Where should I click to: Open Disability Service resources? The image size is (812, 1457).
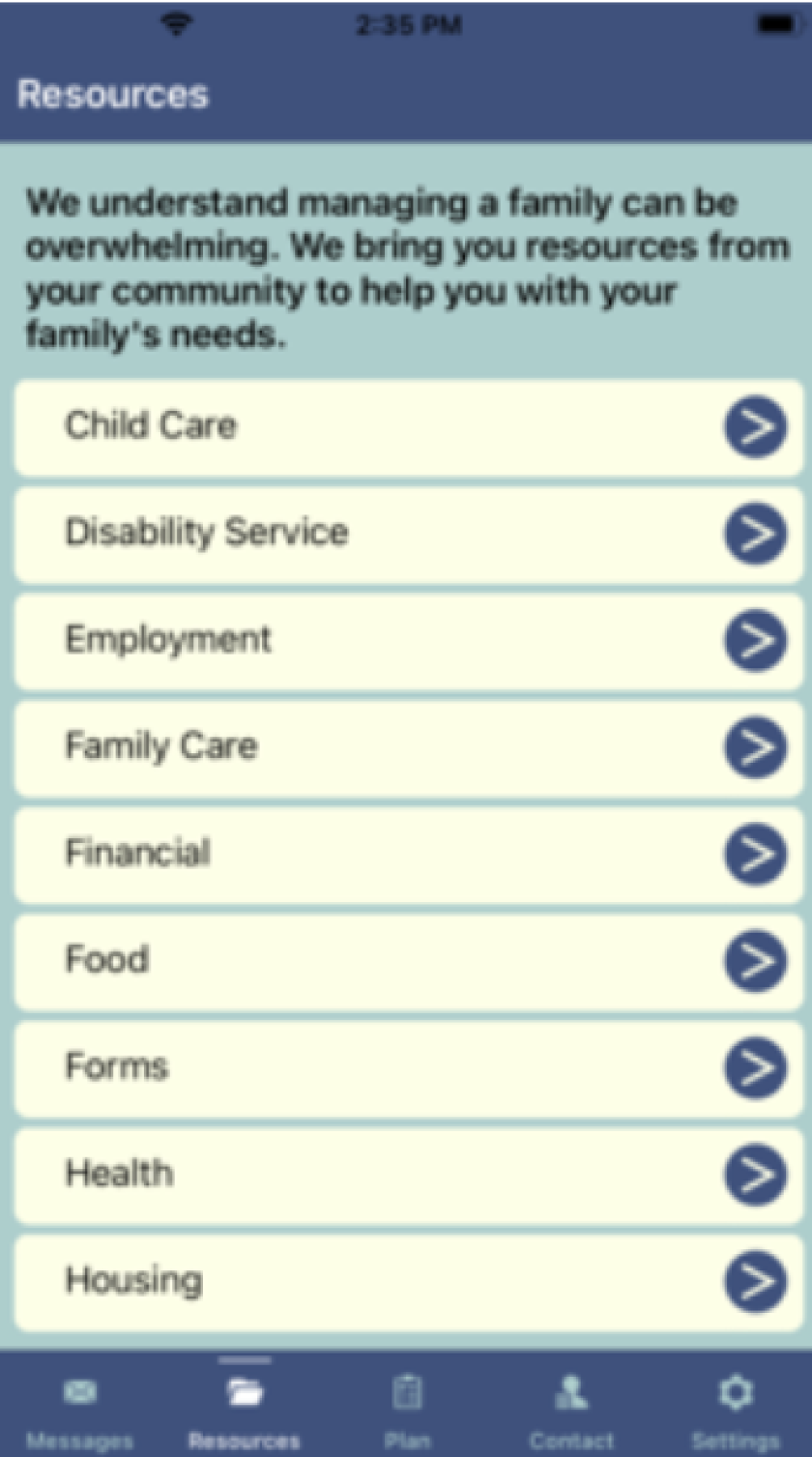point(408,534)
